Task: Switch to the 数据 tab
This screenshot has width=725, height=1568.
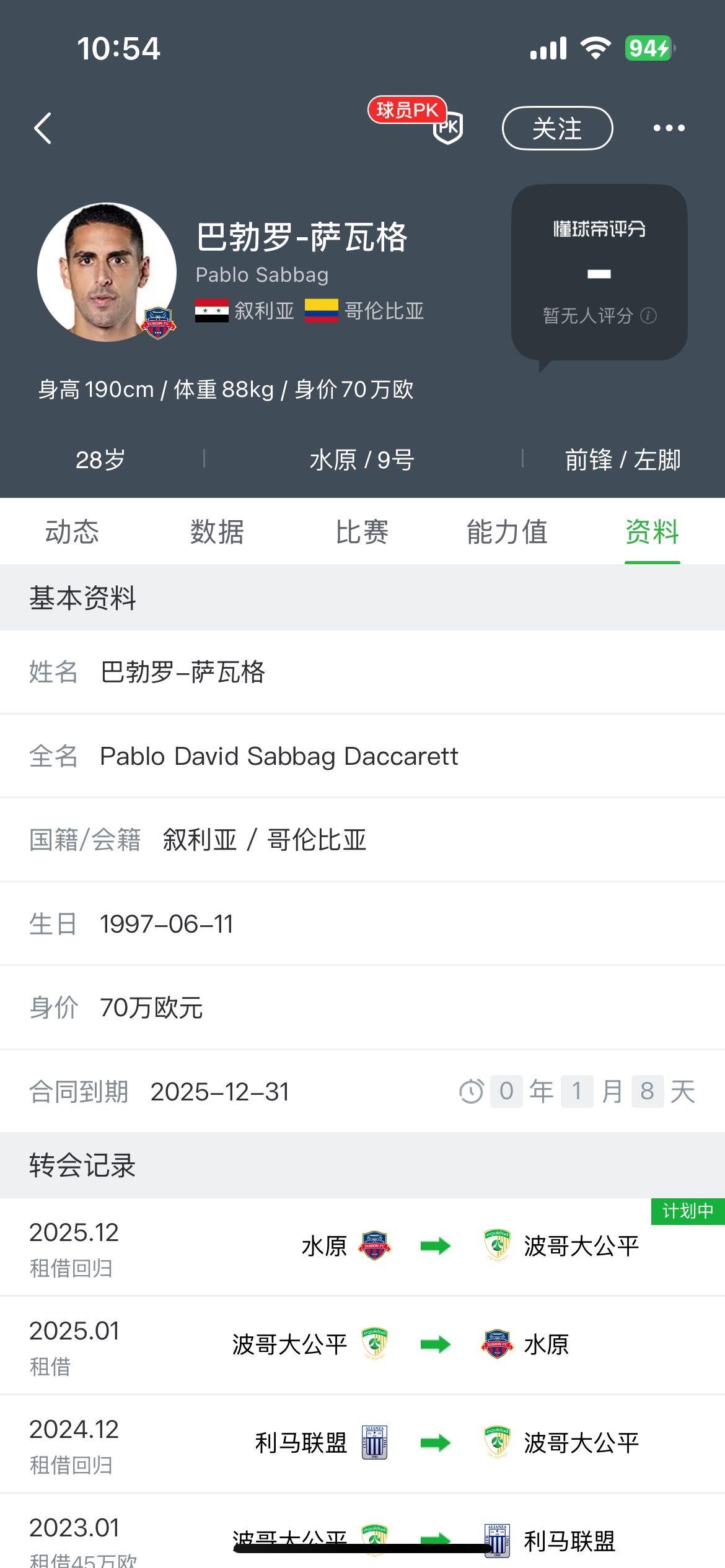Action: pos(217,532)
